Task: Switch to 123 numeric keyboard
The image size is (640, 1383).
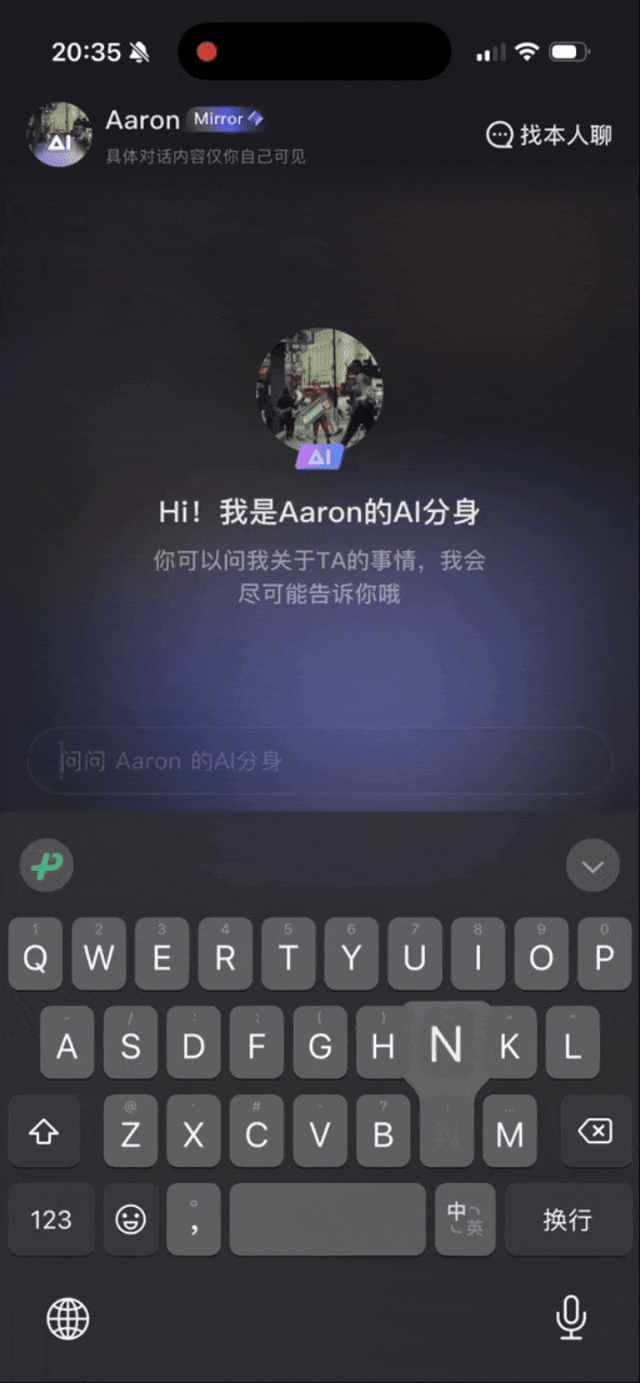Action: point(51,1219)
